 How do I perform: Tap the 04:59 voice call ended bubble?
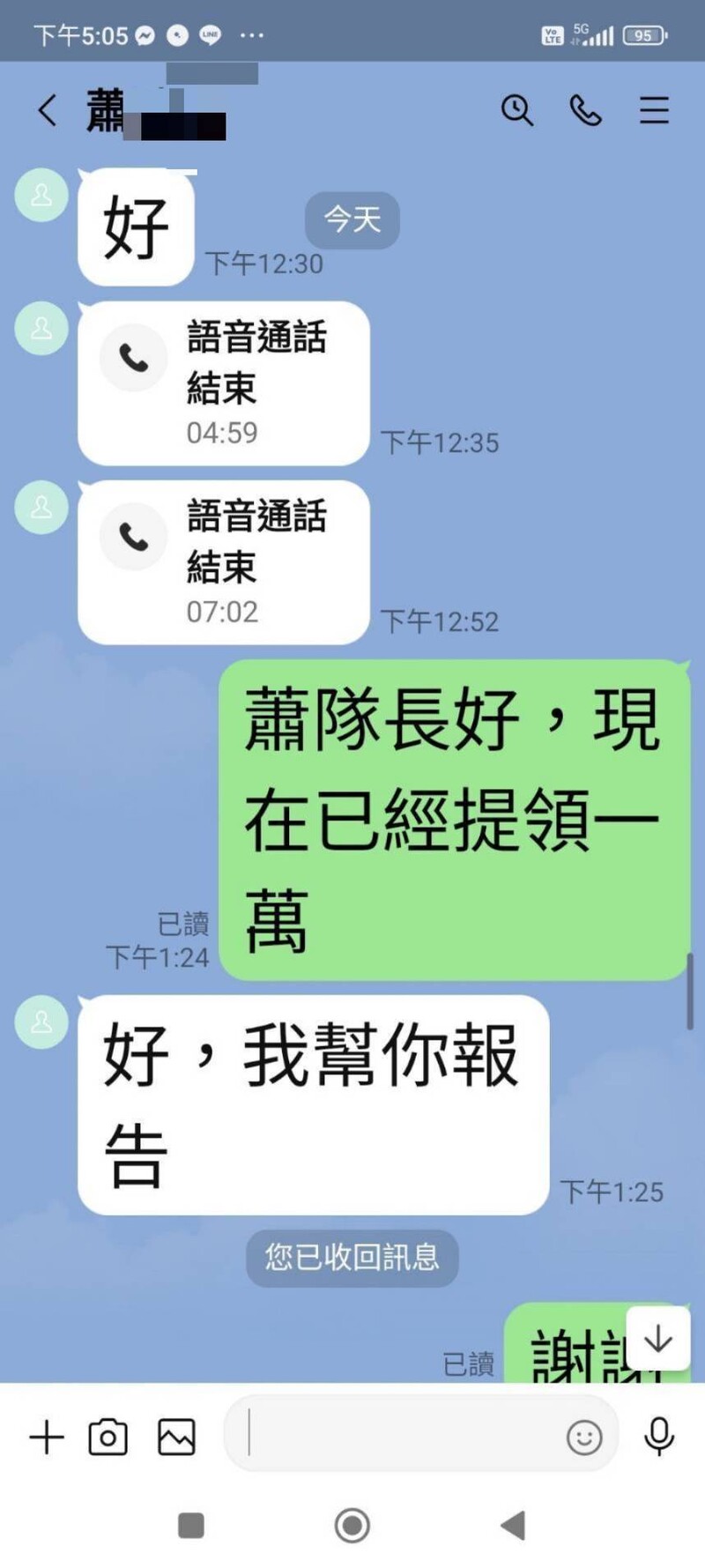(223, 383)
